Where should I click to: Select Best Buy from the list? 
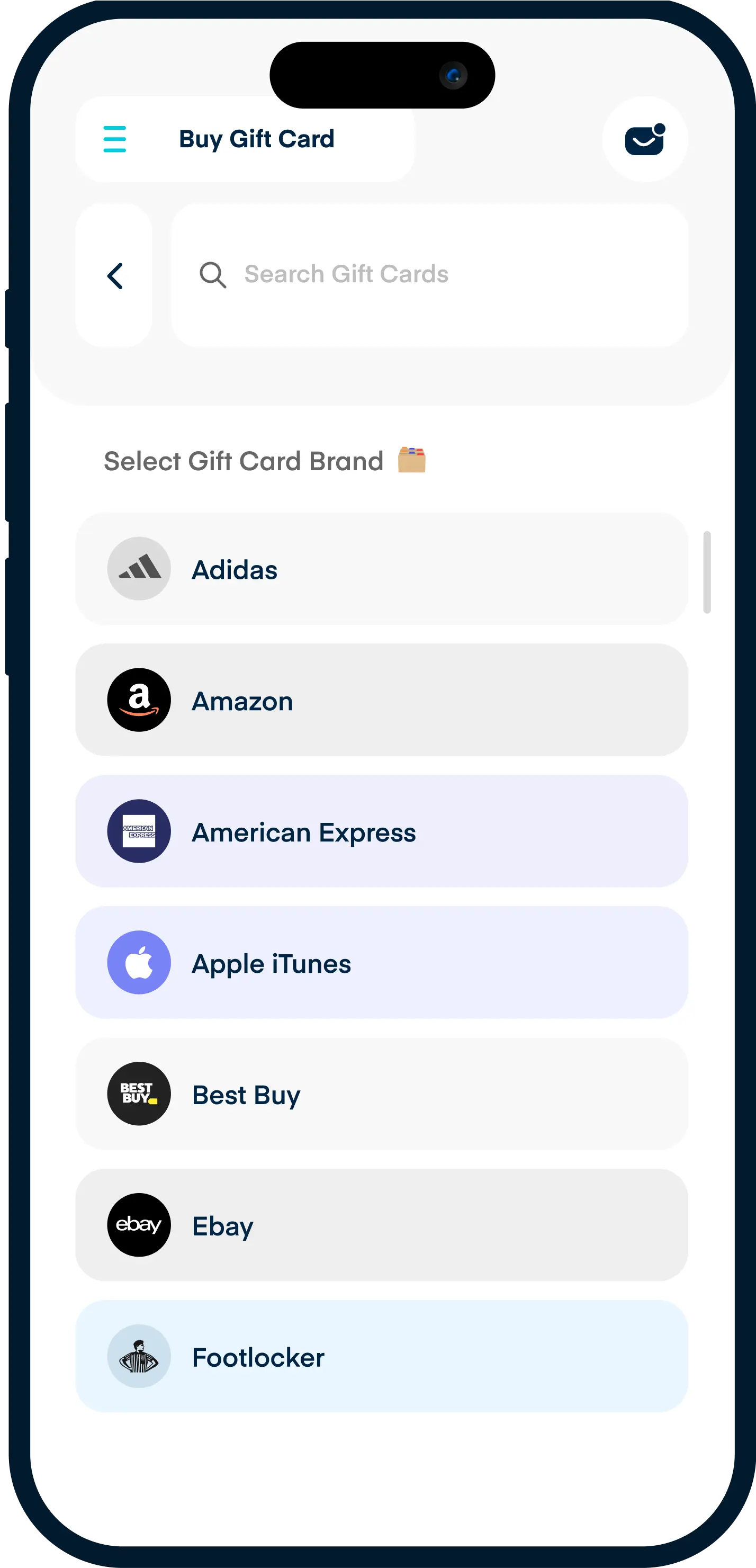point(382,1095)
